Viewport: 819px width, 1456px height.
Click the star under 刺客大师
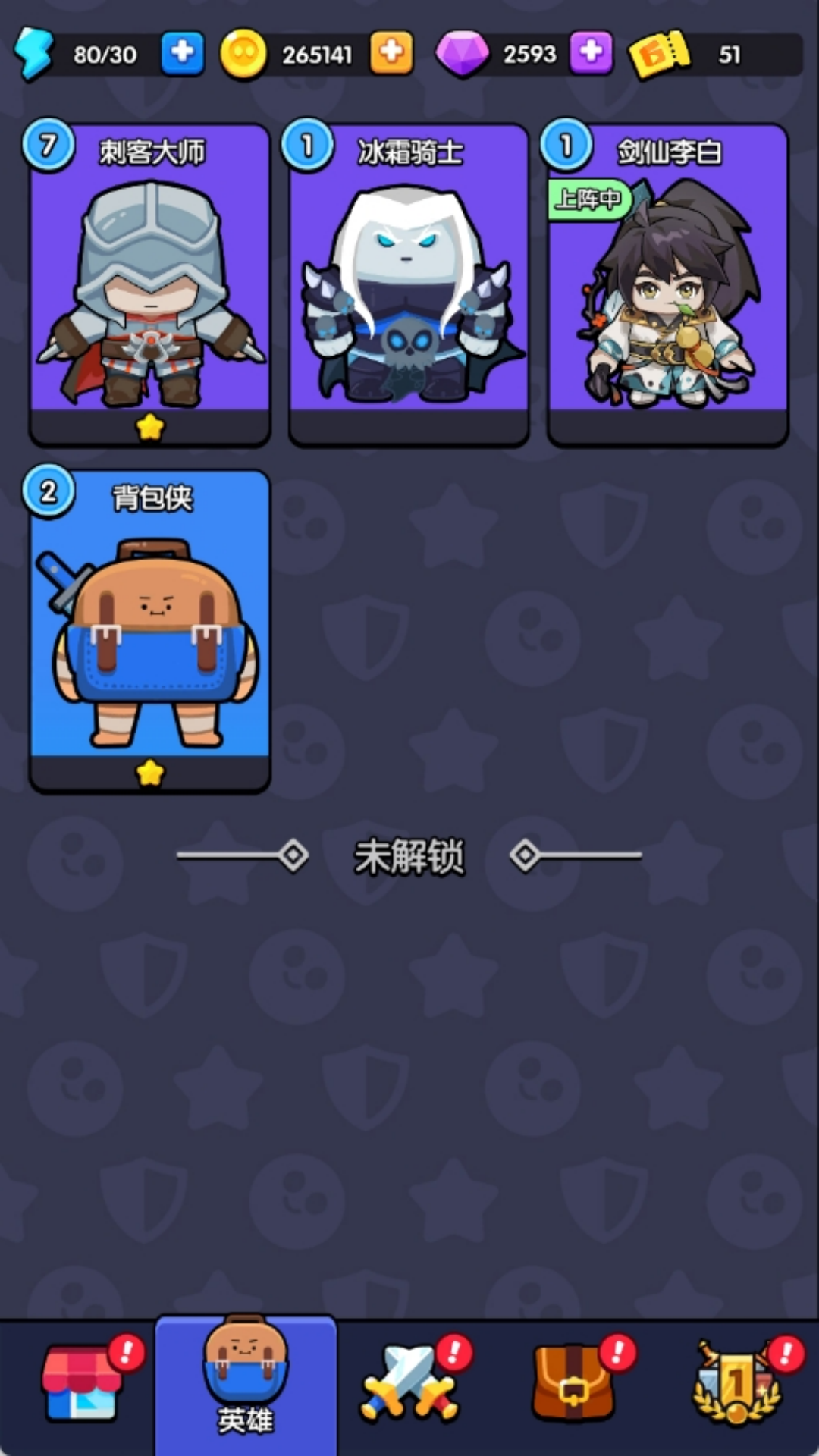(x=149, y=428)
